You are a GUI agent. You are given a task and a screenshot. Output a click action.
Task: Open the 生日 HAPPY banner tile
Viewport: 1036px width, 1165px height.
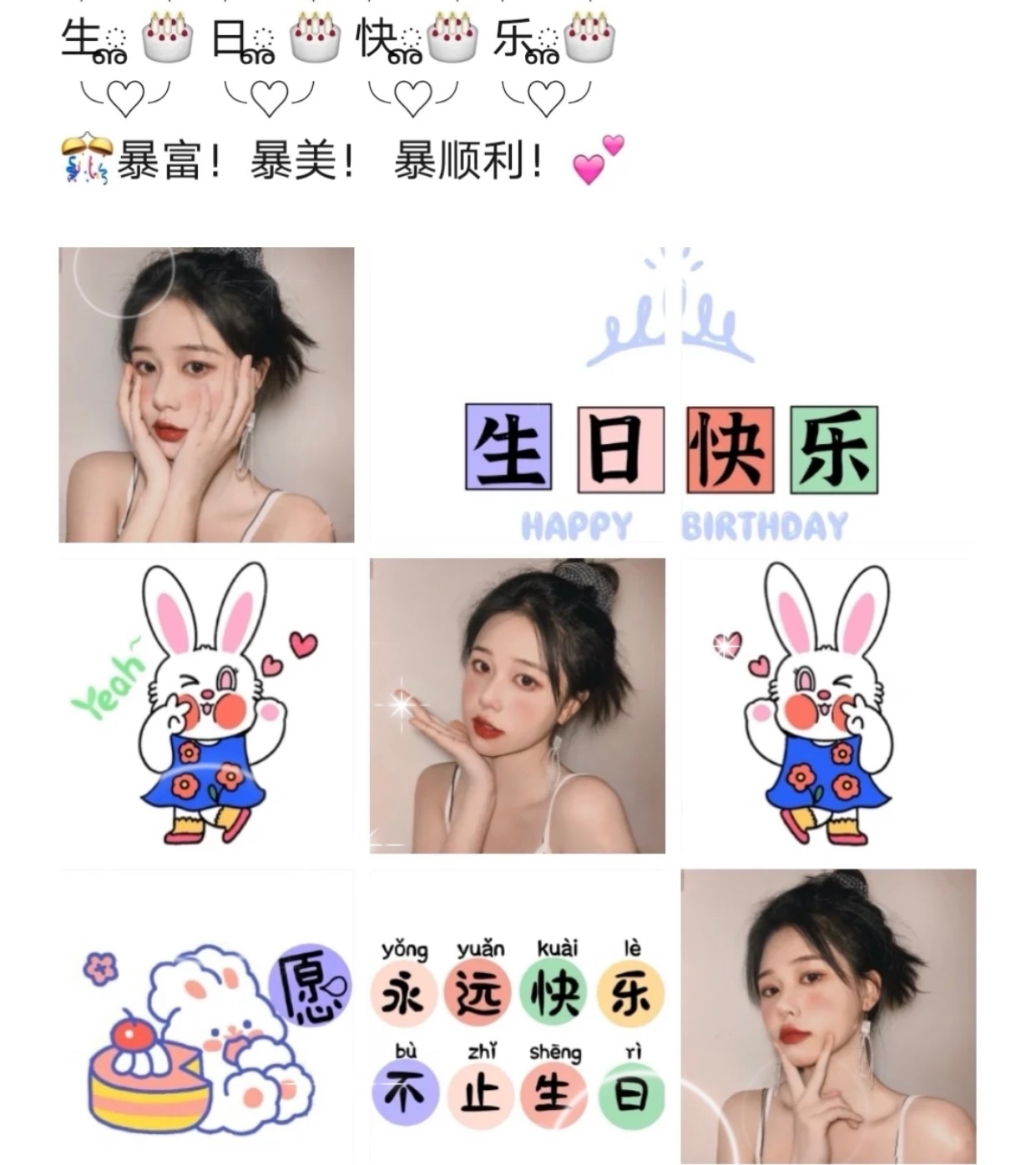click(526, 395)
